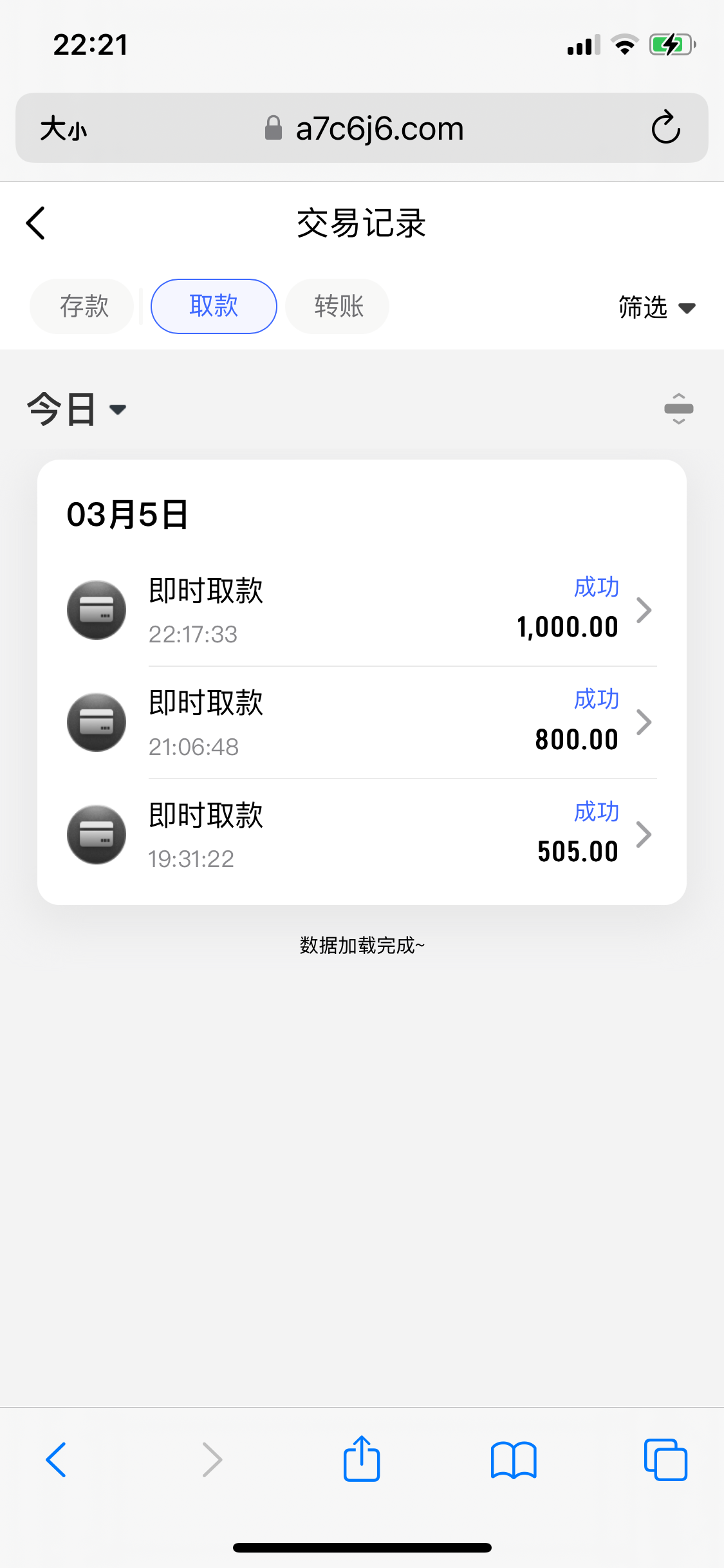Image resolution: width=724 pixels, height=1568 pixels.
Task: Switch to the 转账 tab
Action: (339, 306)
